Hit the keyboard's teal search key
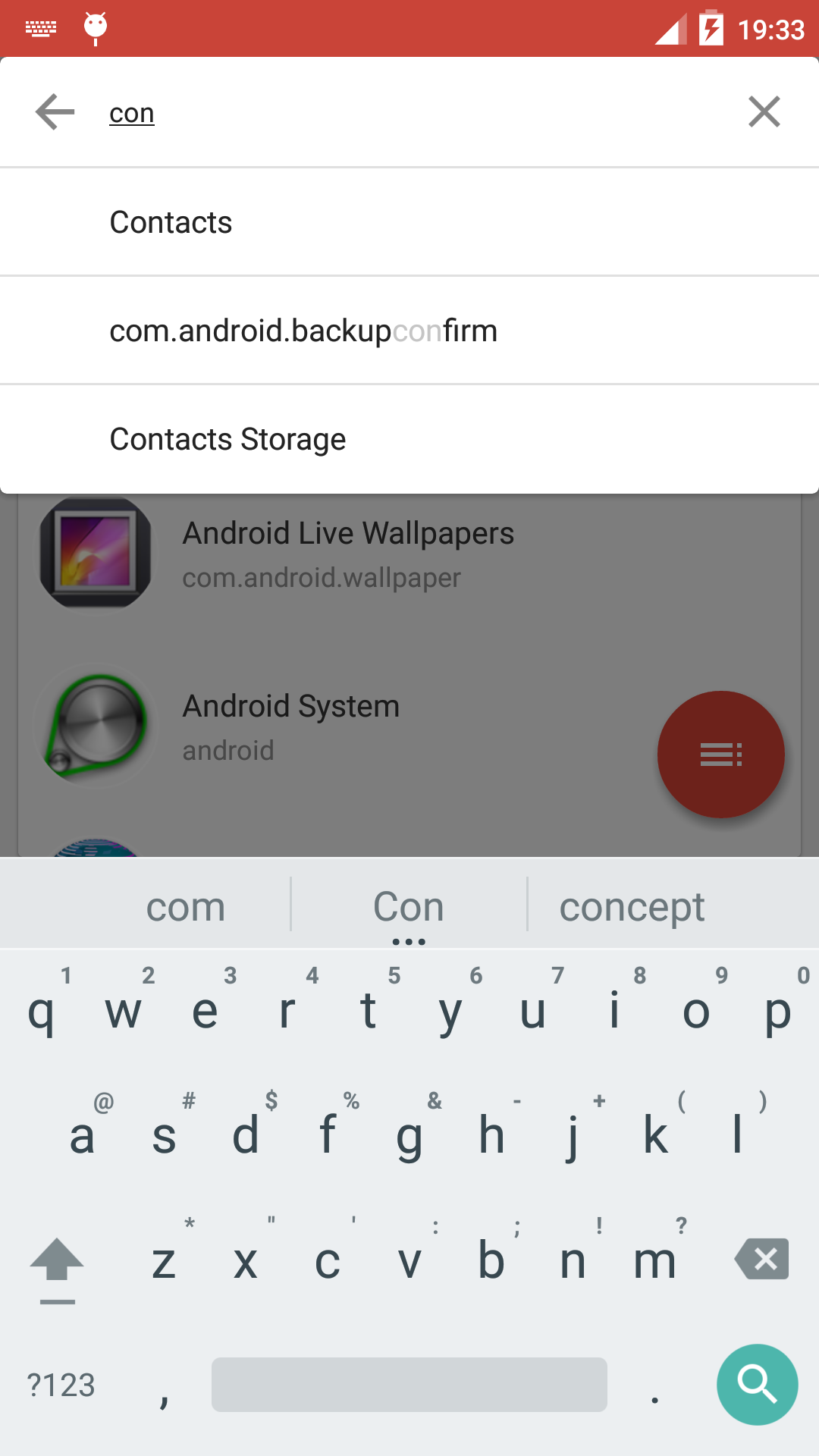Image resolution: width=819 pixels, height=1456 pixels. pos(757,1384)
